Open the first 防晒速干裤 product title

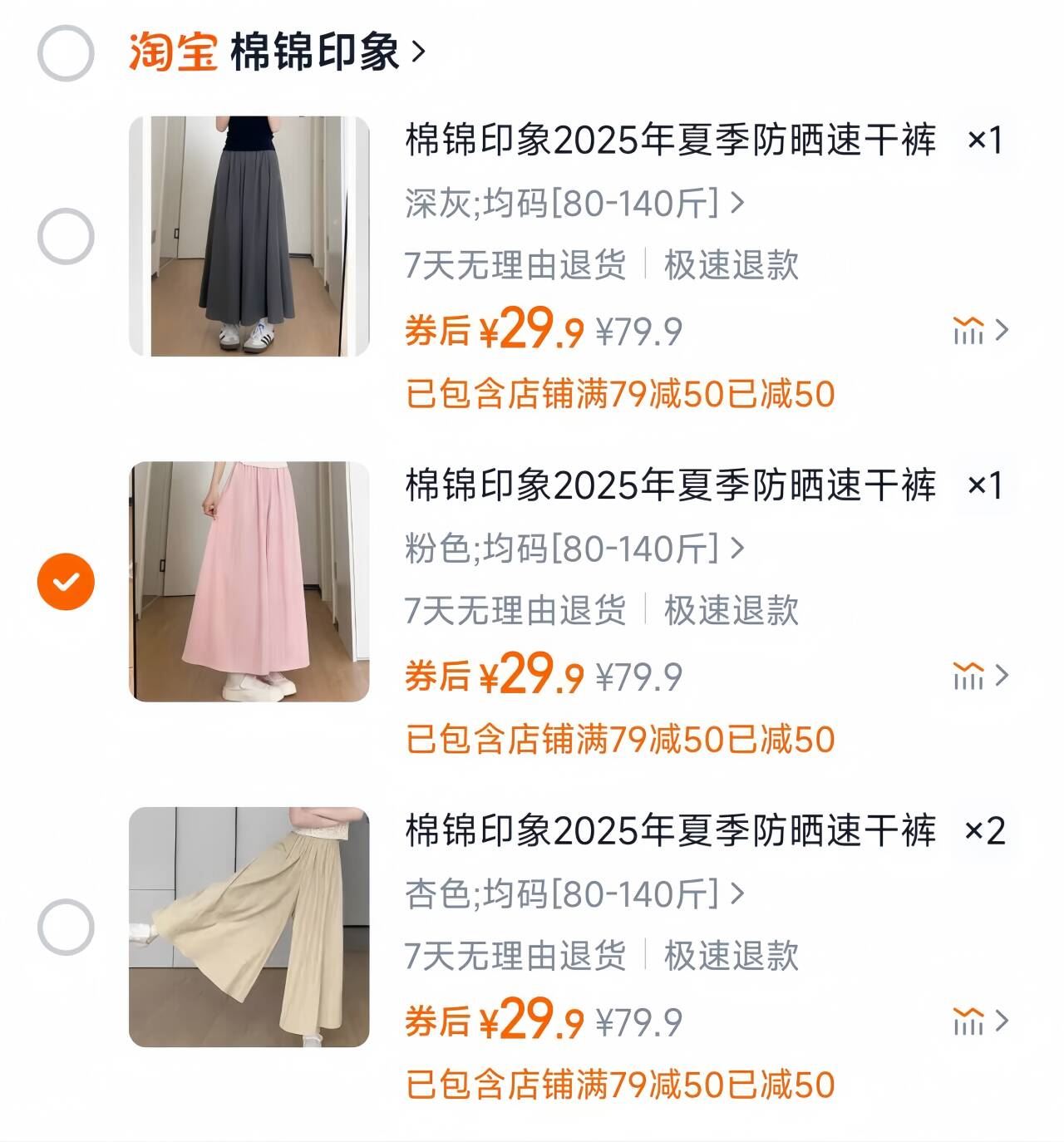click(665, 141)
